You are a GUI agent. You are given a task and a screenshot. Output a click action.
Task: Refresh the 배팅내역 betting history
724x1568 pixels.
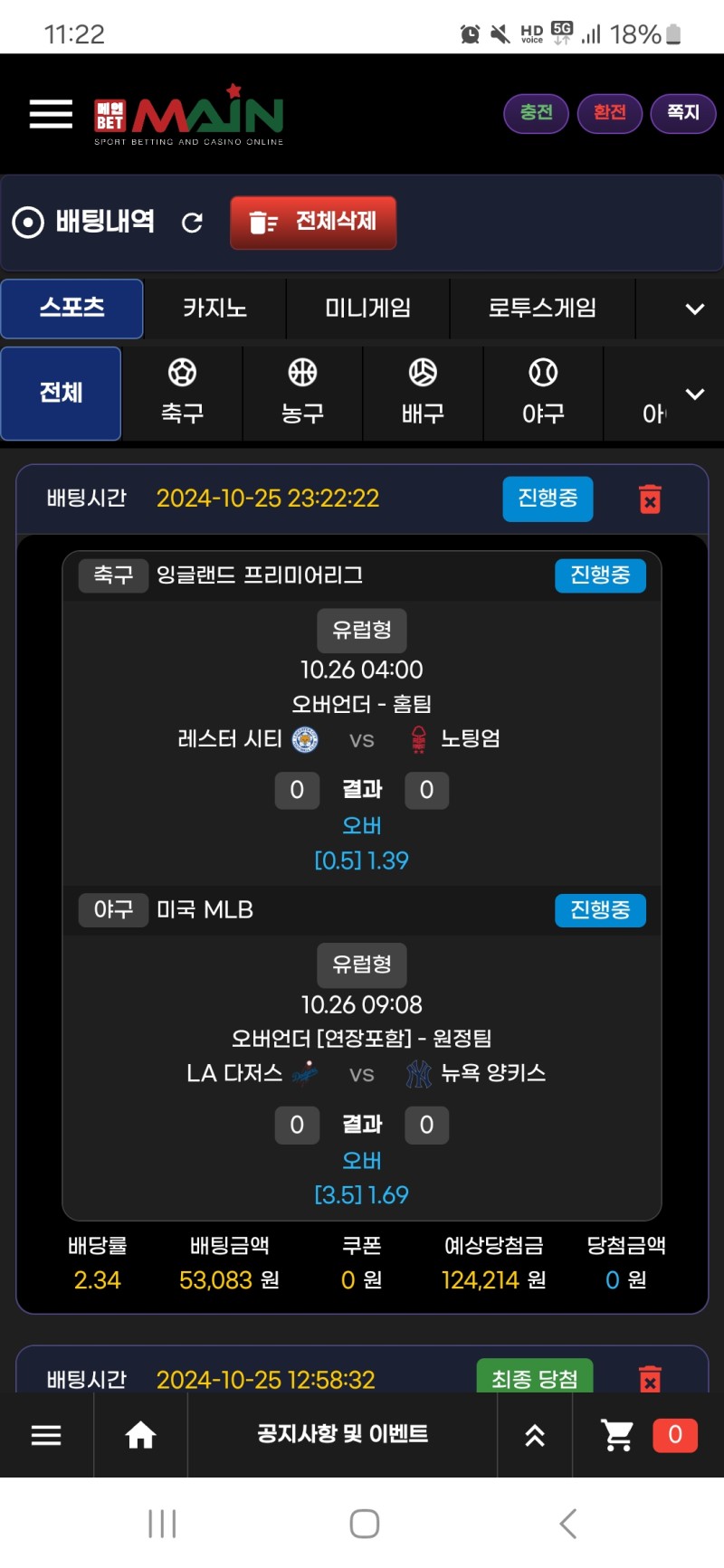point(192,223)
